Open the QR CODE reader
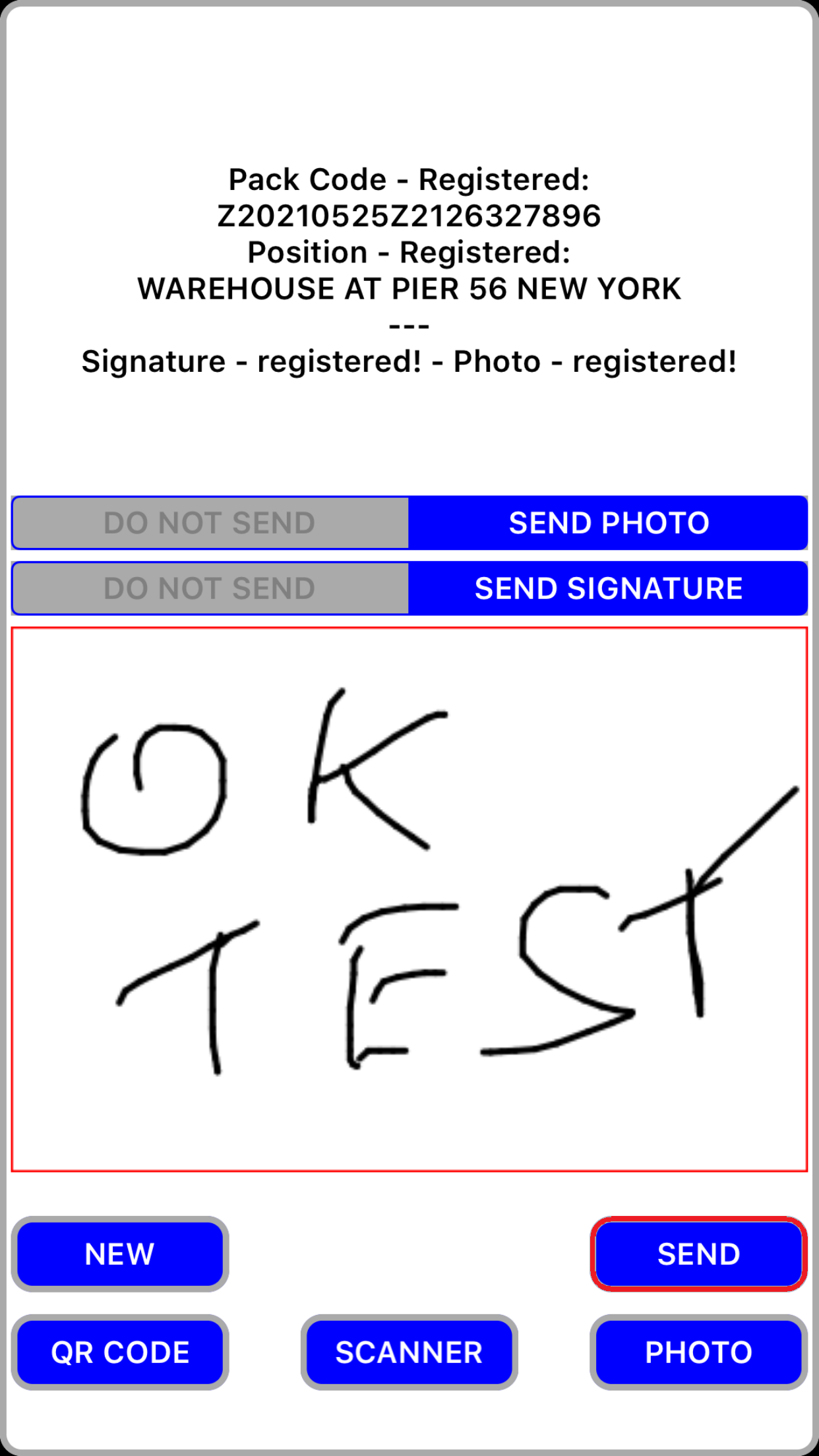819x1456 pixels. pos(120,1352)
